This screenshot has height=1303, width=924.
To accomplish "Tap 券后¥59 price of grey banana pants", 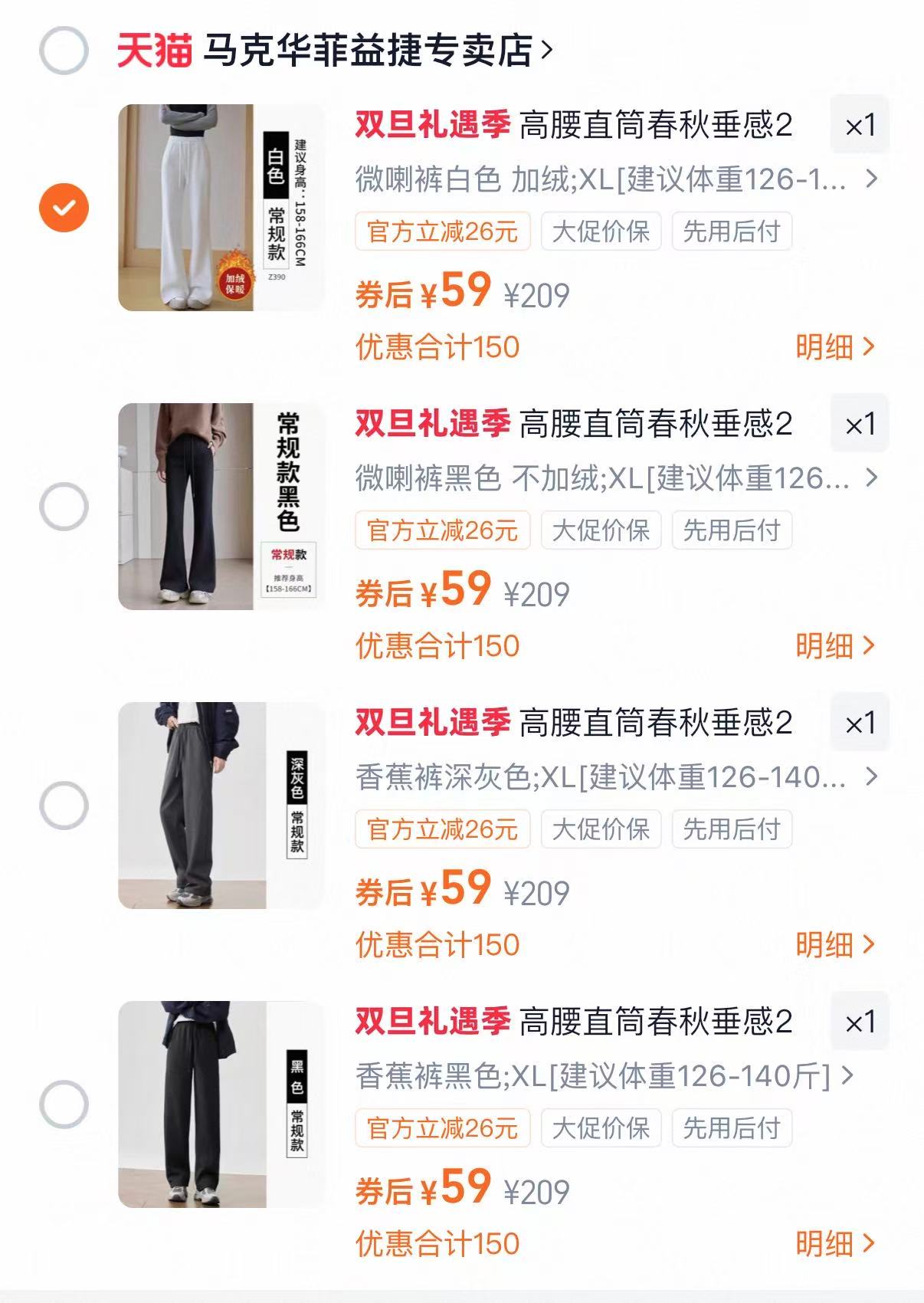I will tap(422, 888).
